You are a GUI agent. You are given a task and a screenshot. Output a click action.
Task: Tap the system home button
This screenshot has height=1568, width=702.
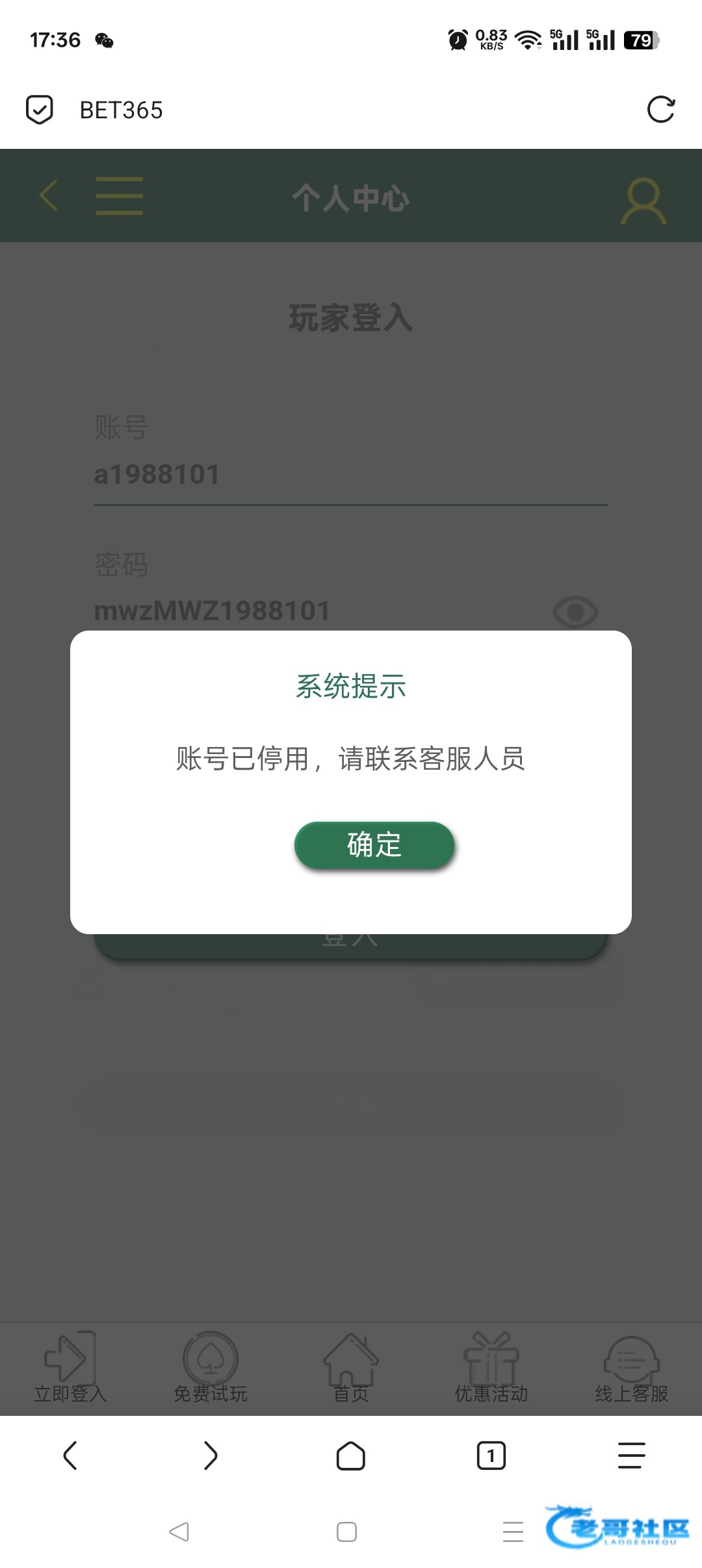[x=346, y=1532]
